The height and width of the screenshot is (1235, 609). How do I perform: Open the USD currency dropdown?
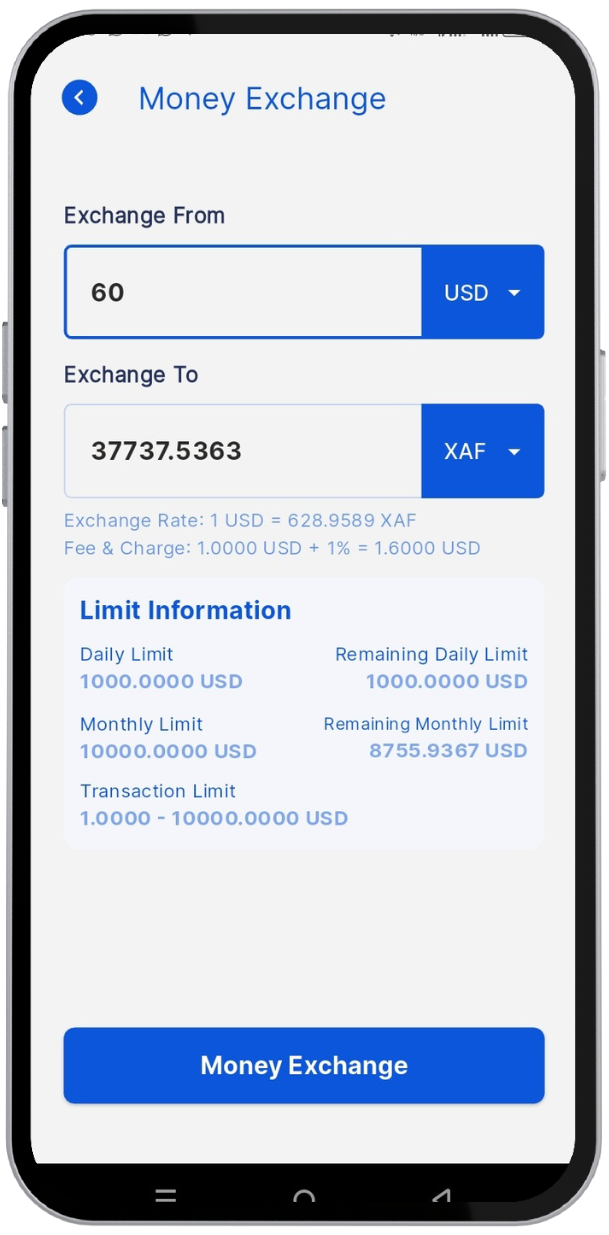483,292
